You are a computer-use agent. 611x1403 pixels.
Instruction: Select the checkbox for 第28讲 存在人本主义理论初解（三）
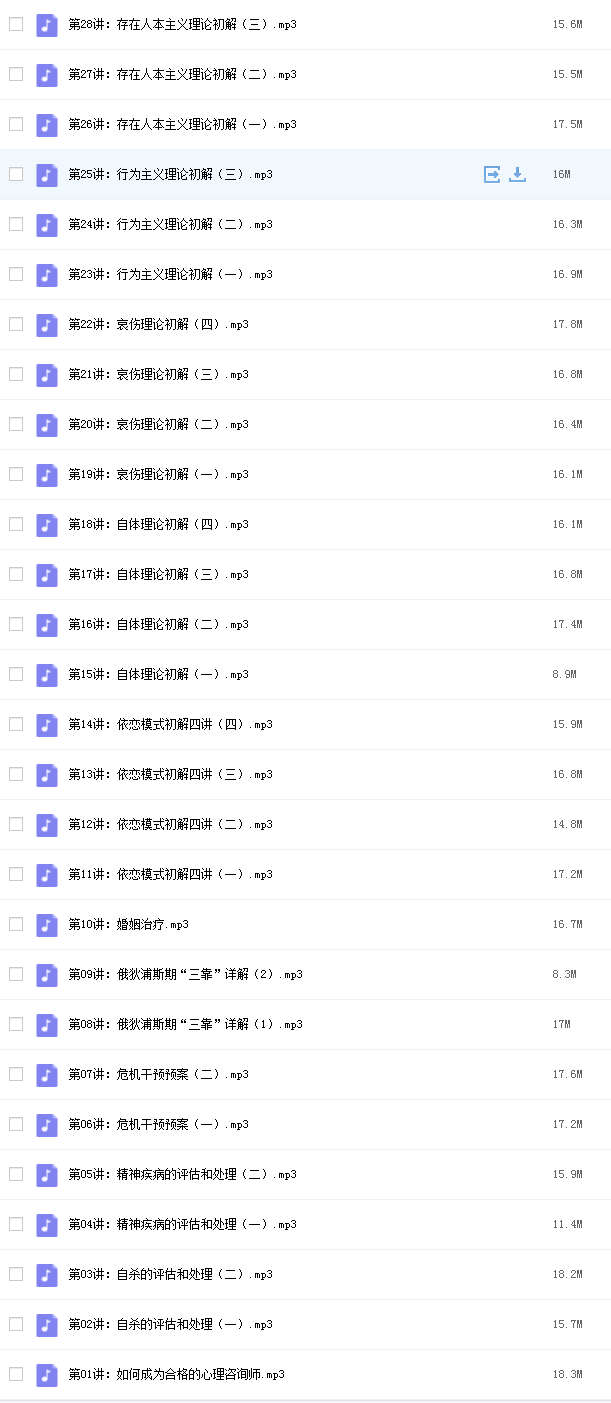(16, 24)
